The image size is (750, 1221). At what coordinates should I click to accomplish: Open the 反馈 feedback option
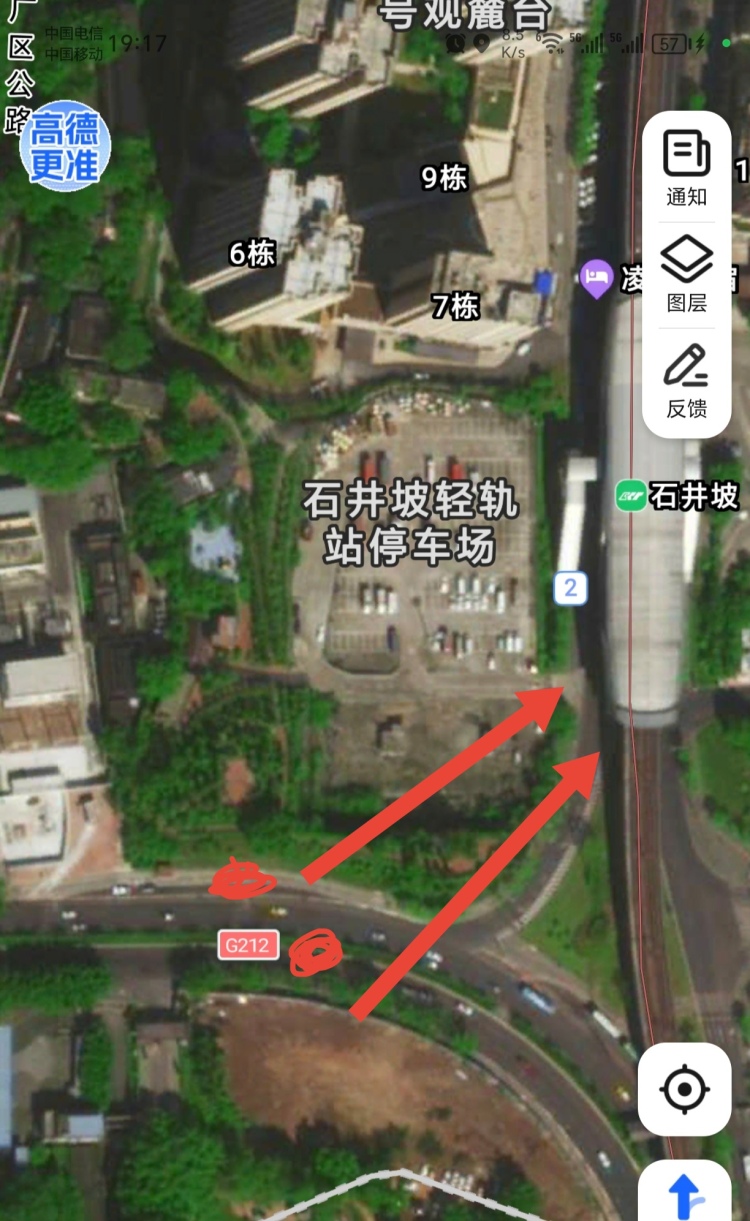tap(687, 380)
